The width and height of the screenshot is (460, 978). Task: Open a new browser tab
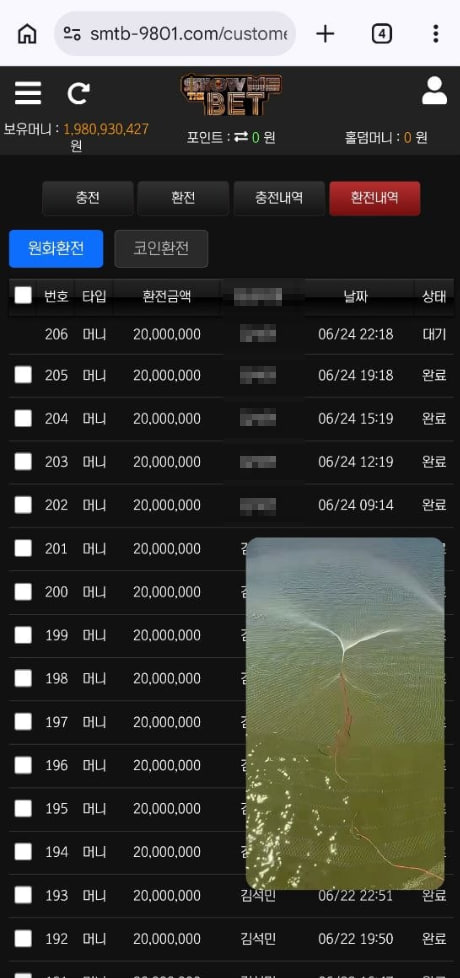tap(325, 34)
